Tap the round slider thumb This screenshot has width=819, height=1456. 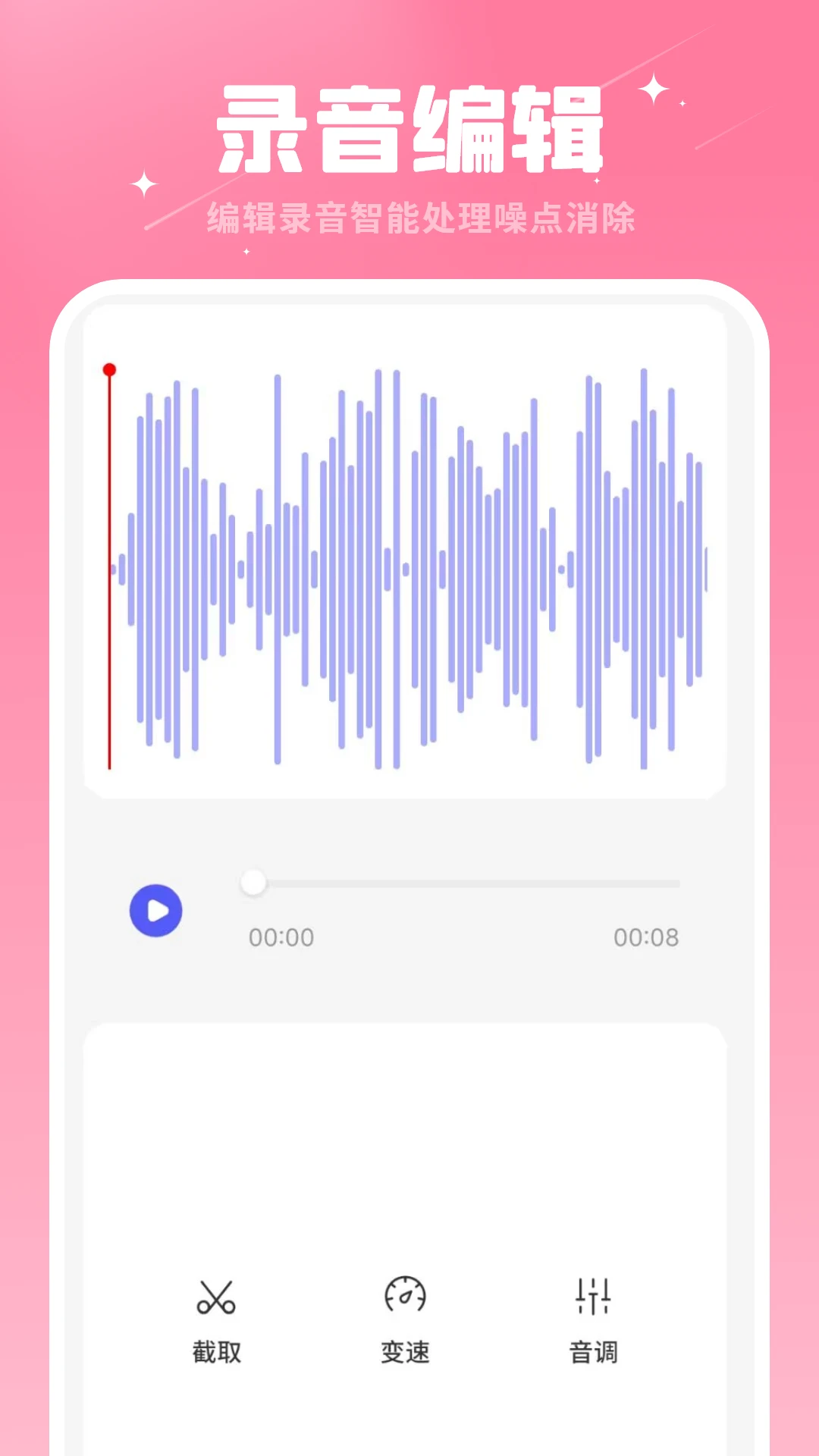253,882
